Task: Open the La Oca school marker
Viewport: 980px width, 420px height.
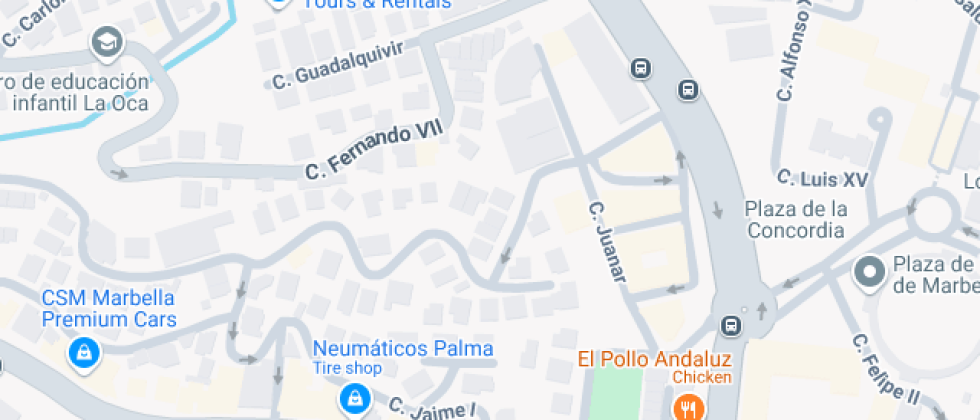Action: pyautogui.click(x=104, y=43)
